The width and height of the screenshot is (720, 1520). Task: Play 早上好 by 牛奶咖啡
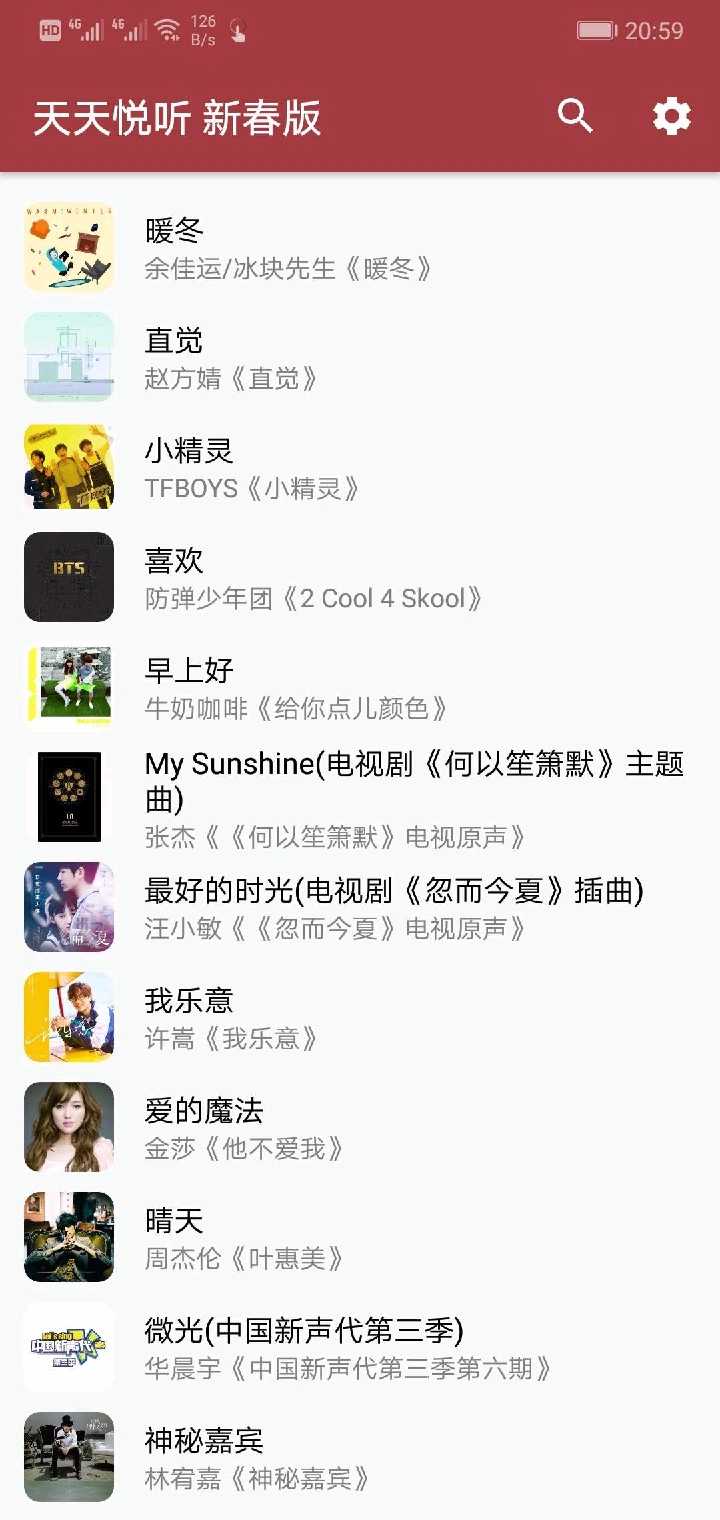coord(360,687)
